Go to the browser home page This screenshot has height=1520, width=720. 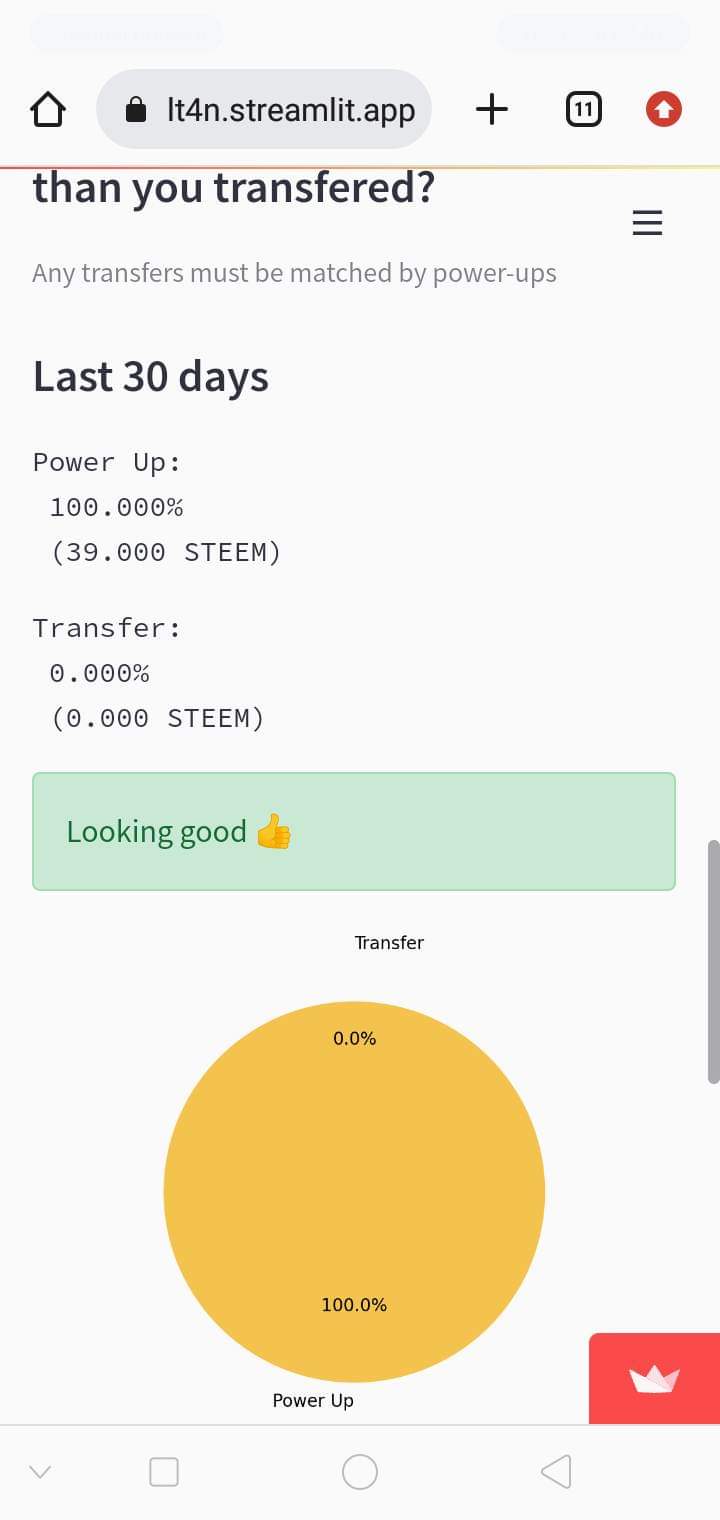click(48, 109)
